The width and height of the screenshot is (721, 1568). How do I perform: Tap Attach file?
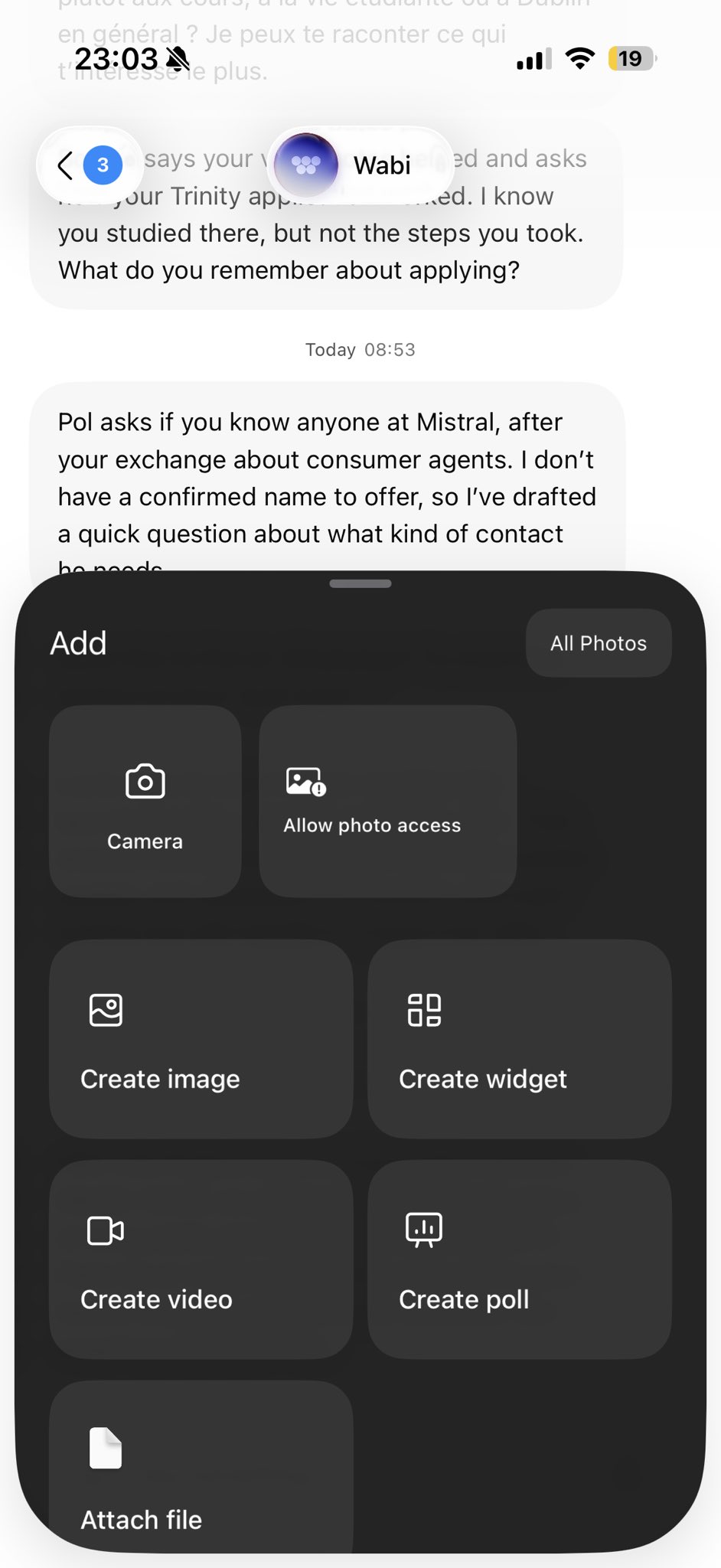click(201, 1468)
